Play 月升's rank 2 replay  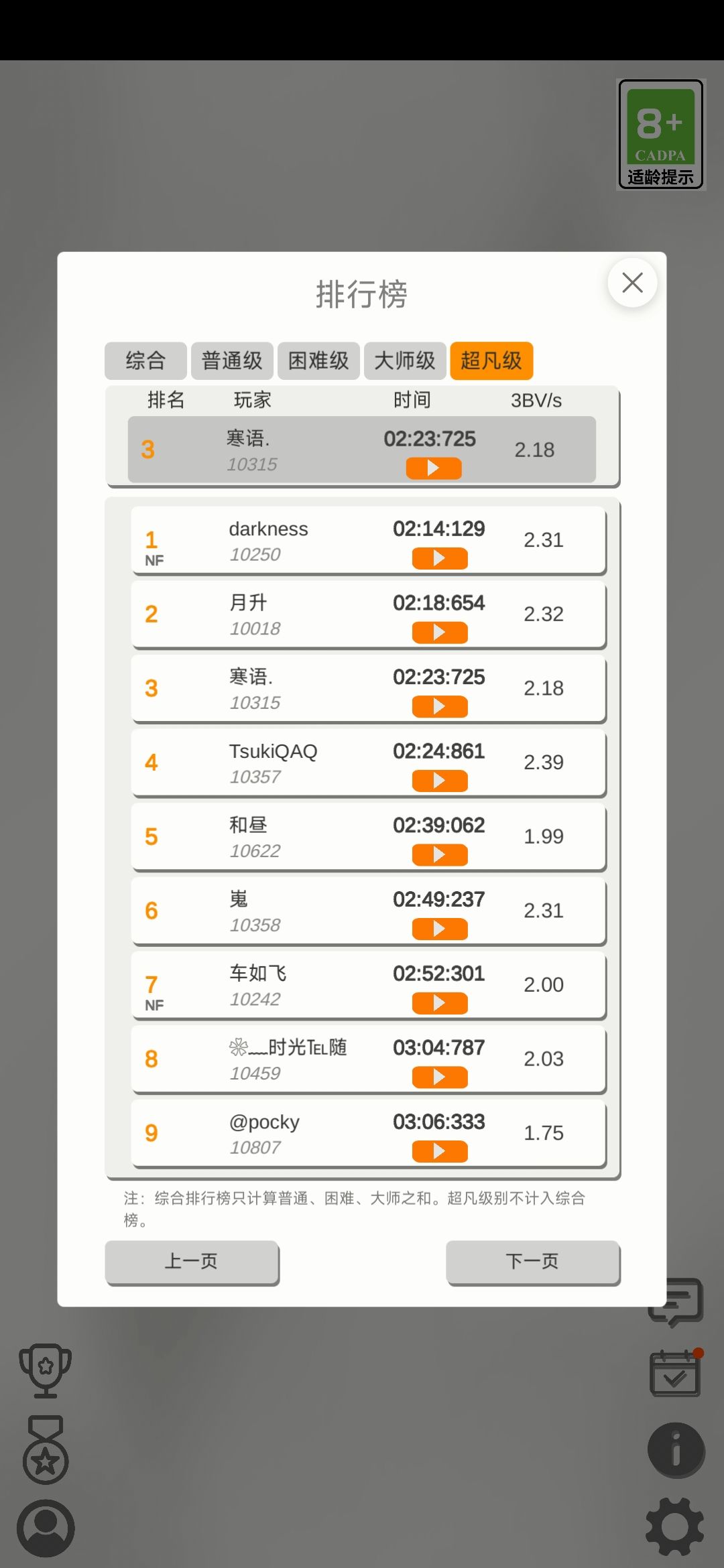pyautogui.click(x=439, y=631)
